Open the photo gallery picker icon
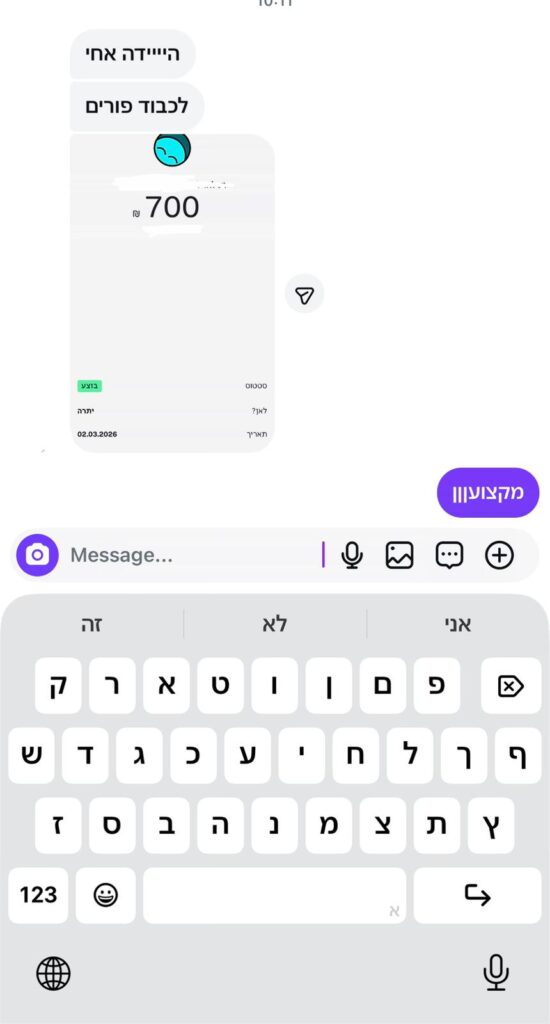The width and height of the screenshot is (550, 1024). 399,555
